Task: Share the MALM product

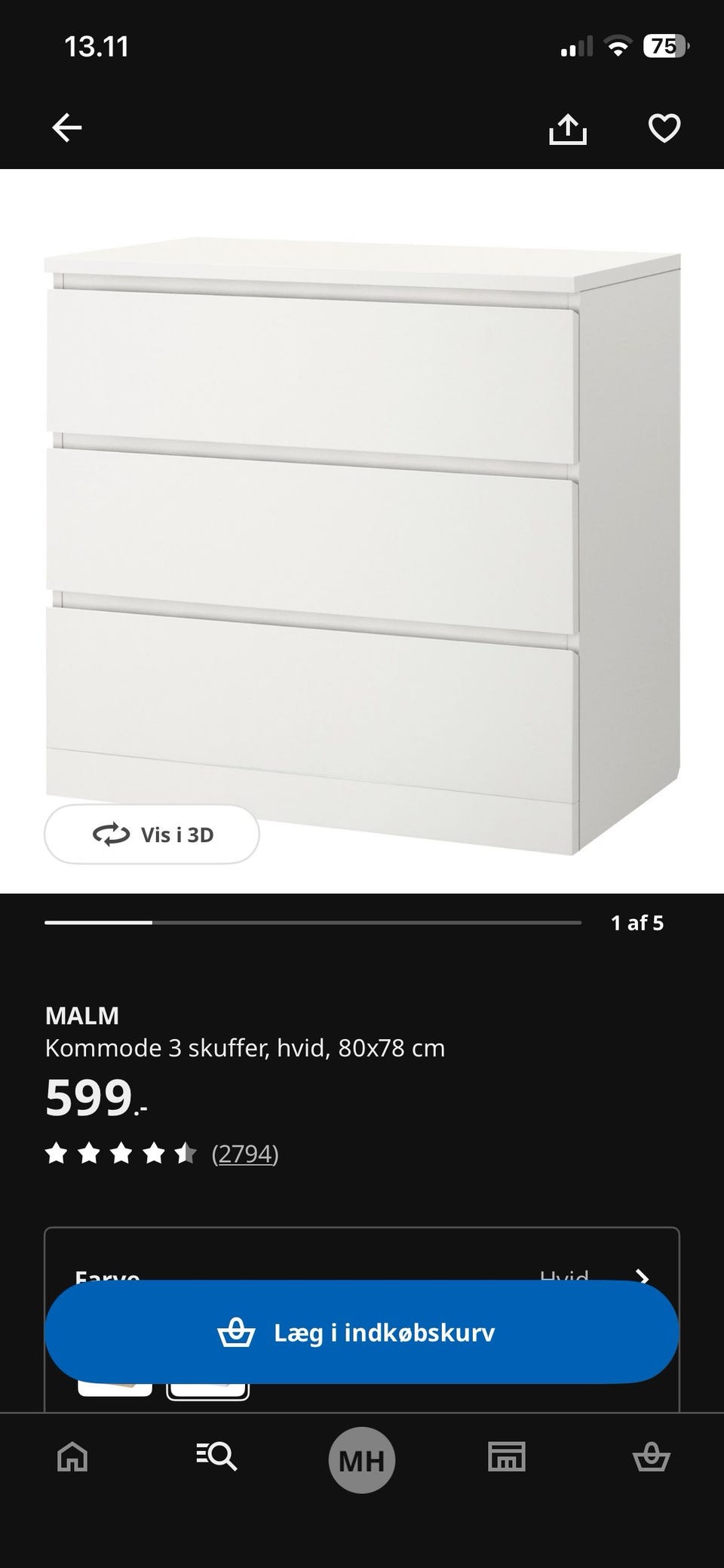Action: [569, 128]
